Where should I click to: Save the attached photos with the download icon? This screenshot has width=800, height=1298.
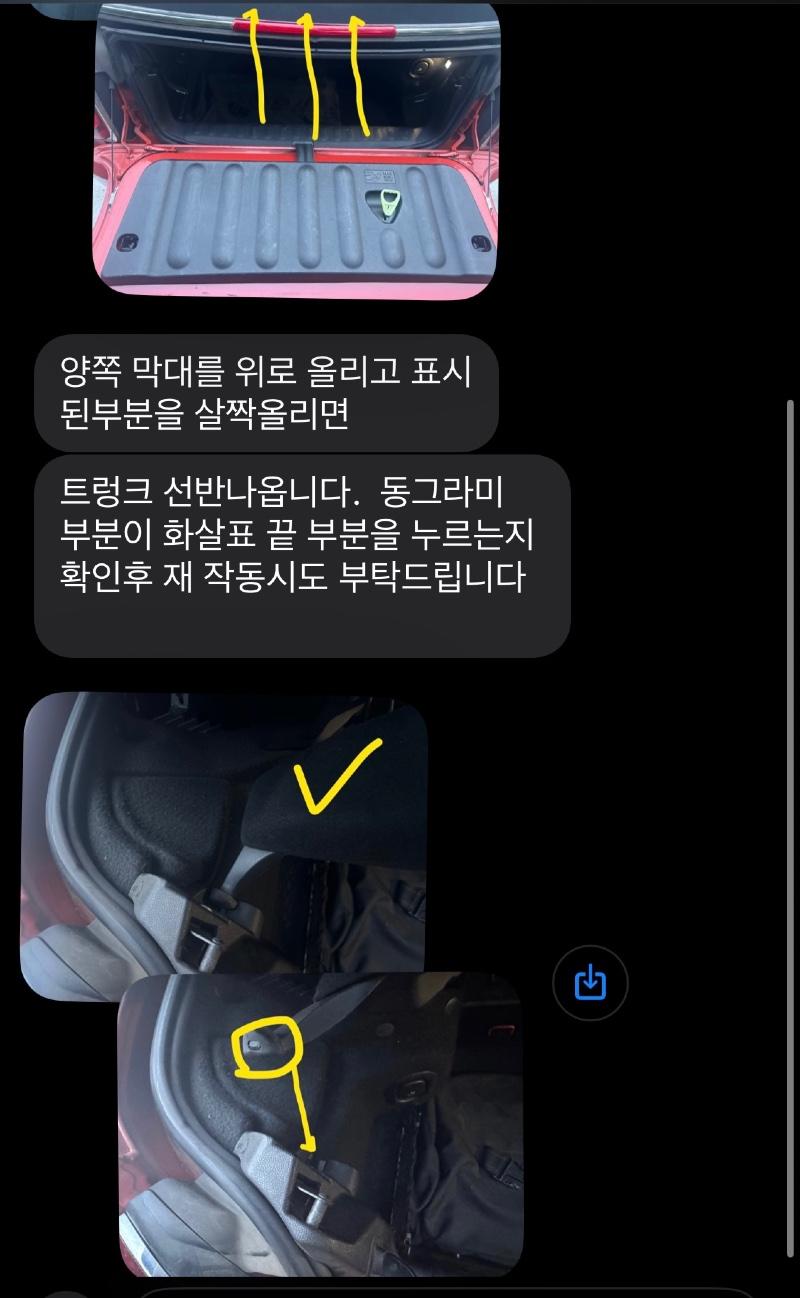(x=590, y=982)
